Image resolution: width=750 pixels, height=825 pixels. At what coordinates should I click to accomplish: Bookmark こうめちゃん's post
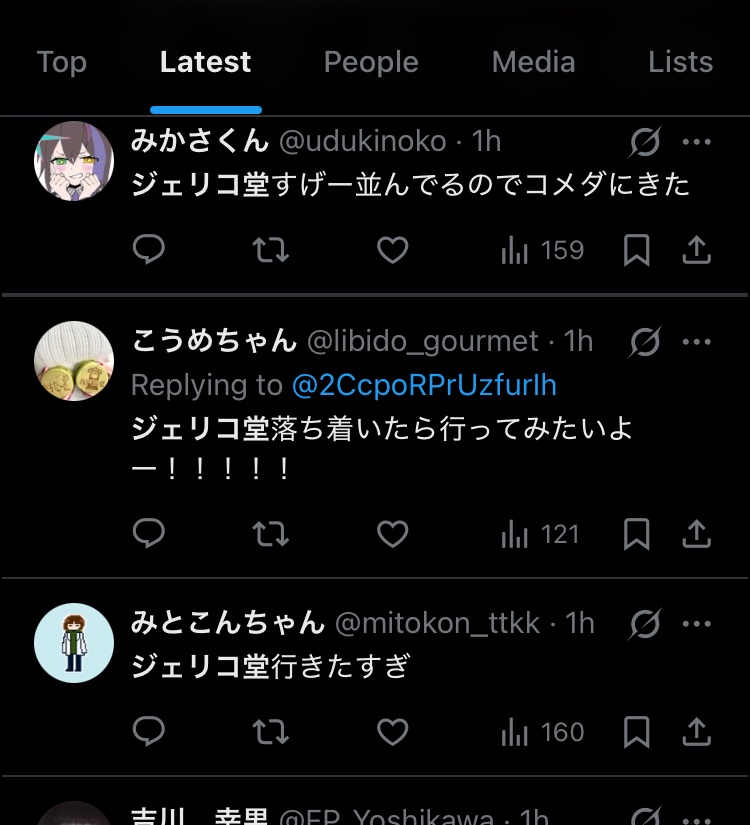click(636, 535)
